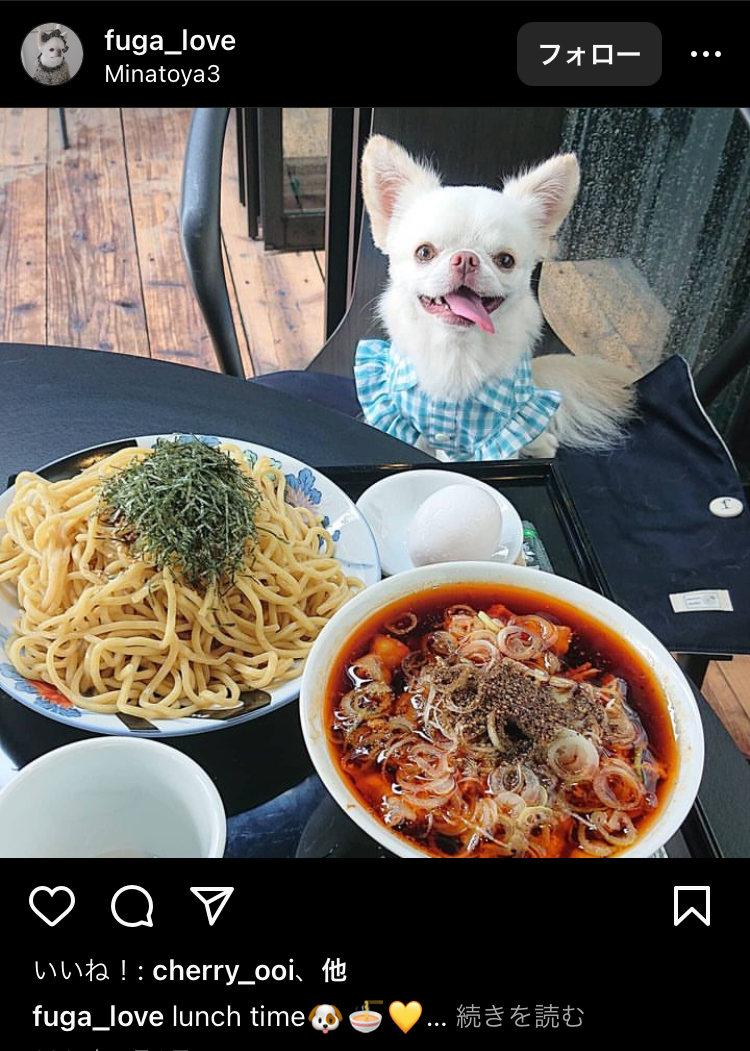Open fuga_love's profile picture
Image resolution: width=750 pixels, height=1051 pixels.
point(52,54)
